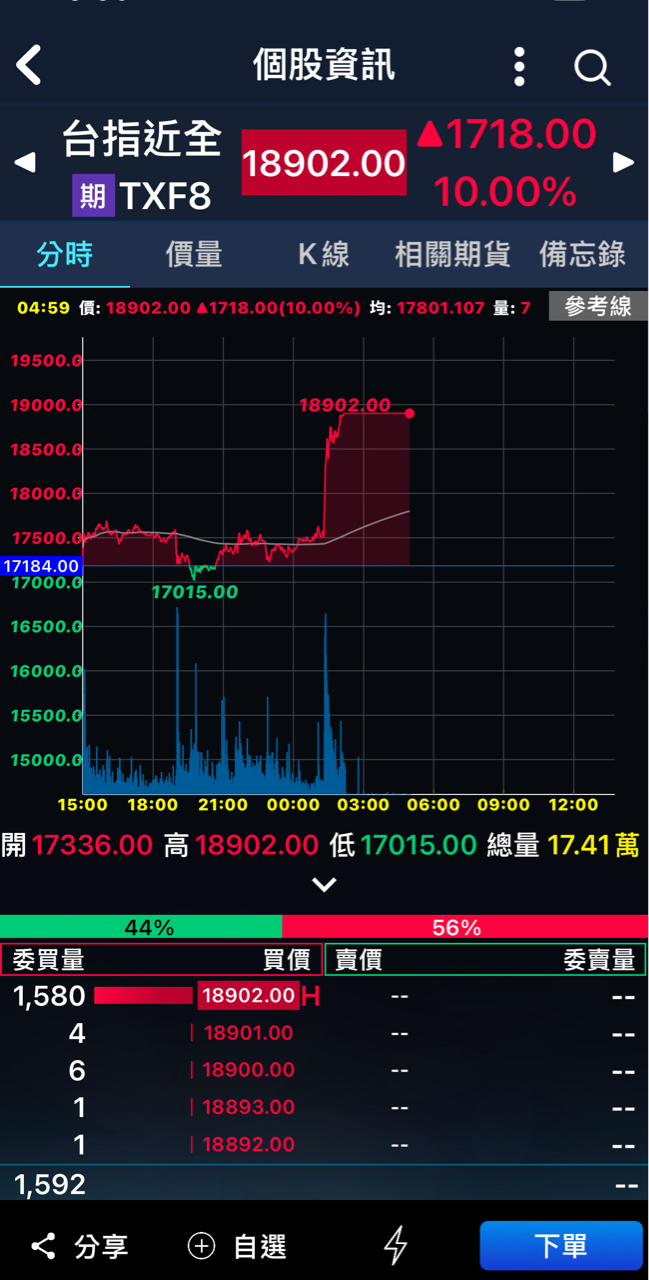Expand details with the down chevron
The width and height of the screenshot is (649, 1280).
(x=324, y=884)
